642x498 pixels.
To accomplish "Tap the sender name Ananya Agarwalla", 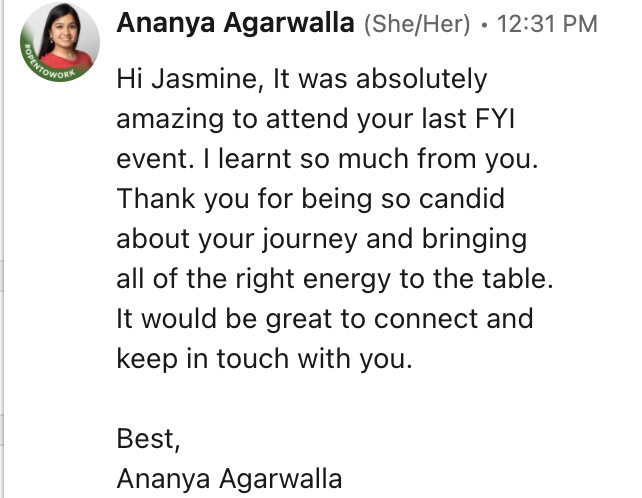I will [235, 23].
